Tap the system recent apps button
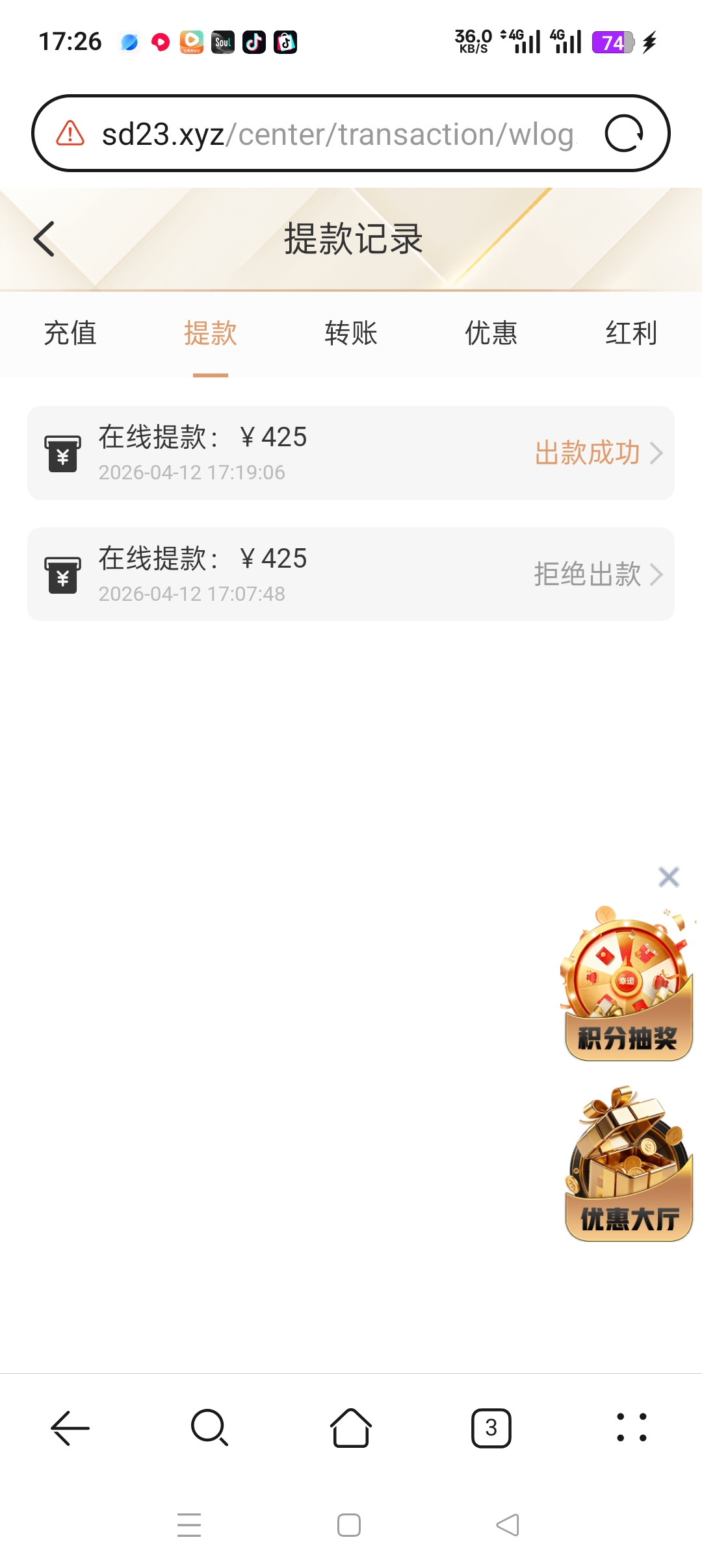 tap(189, 1525)
